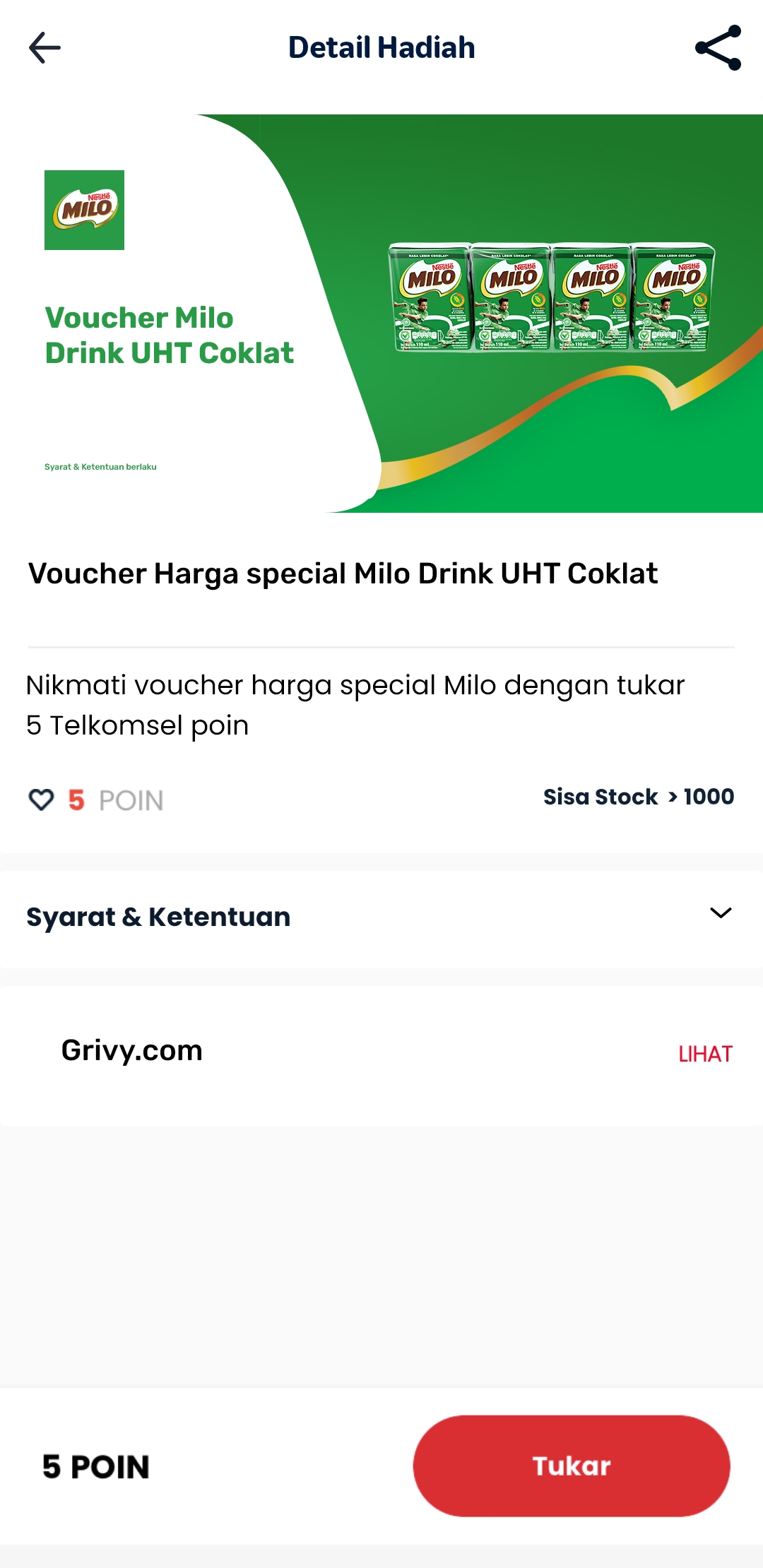This screenshot has height=1568, width=763.
Task: Share this Milo voucher reward
Action: [x=718, y=48]
